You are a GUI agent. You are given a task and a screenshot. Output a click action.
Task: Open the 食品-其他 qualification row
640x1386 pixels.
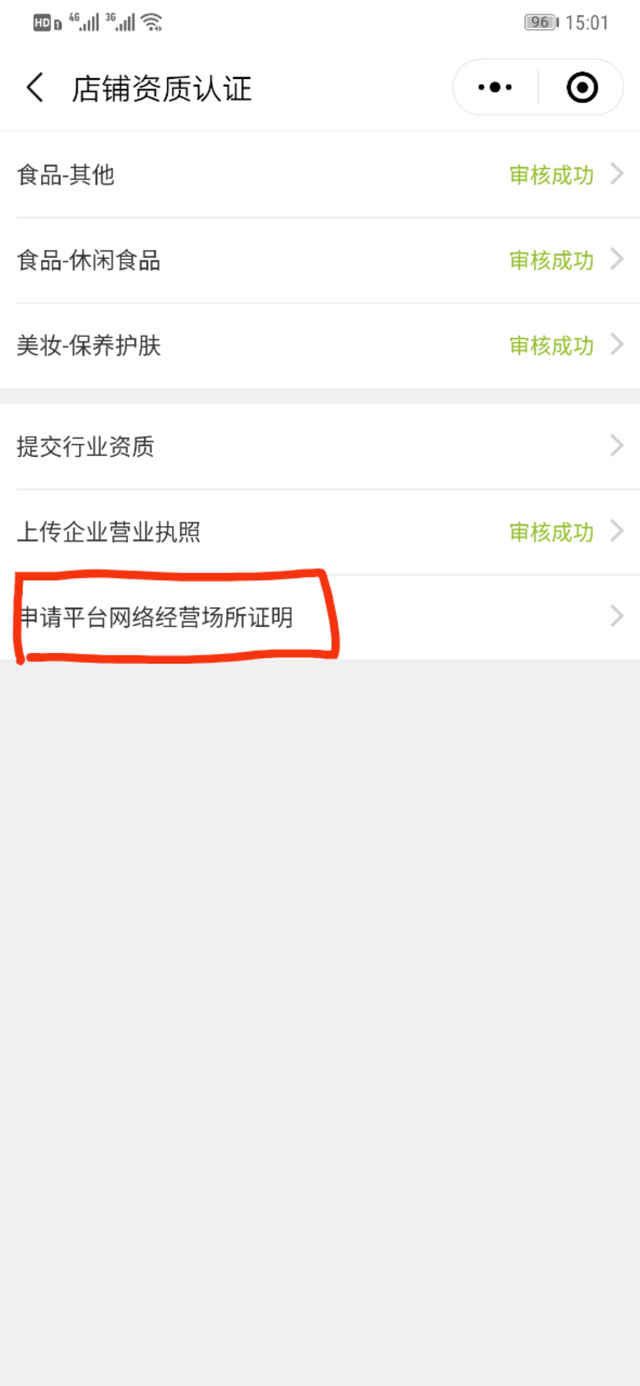pos(320,175)
